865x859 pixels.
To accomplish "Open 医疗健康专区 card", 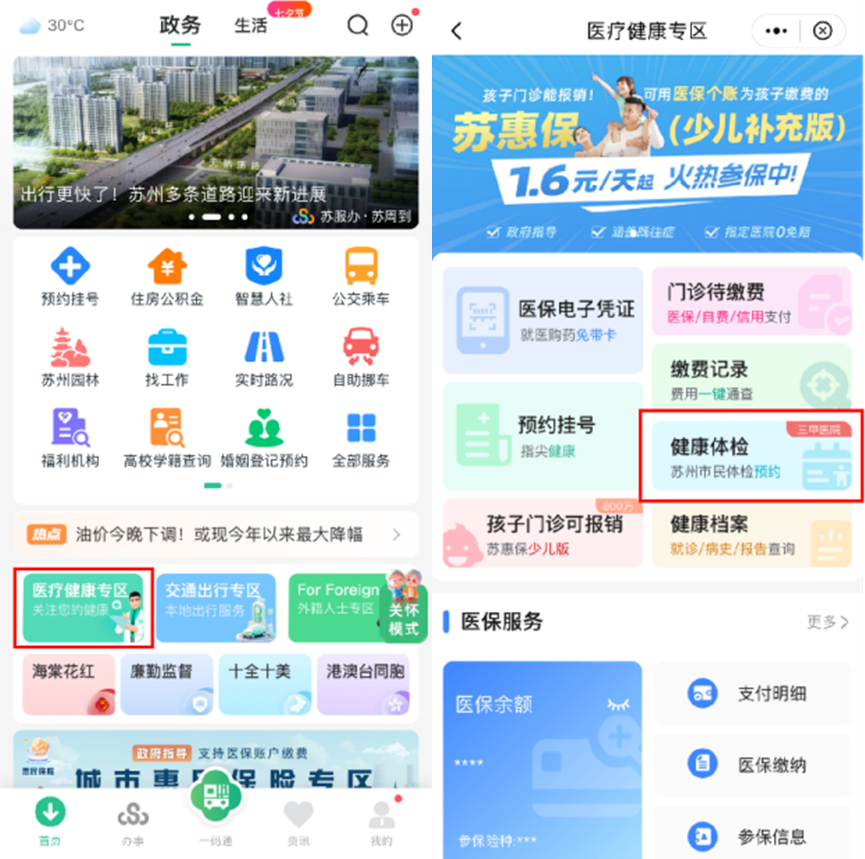I will pyautogui.click(x=84, y=607).
